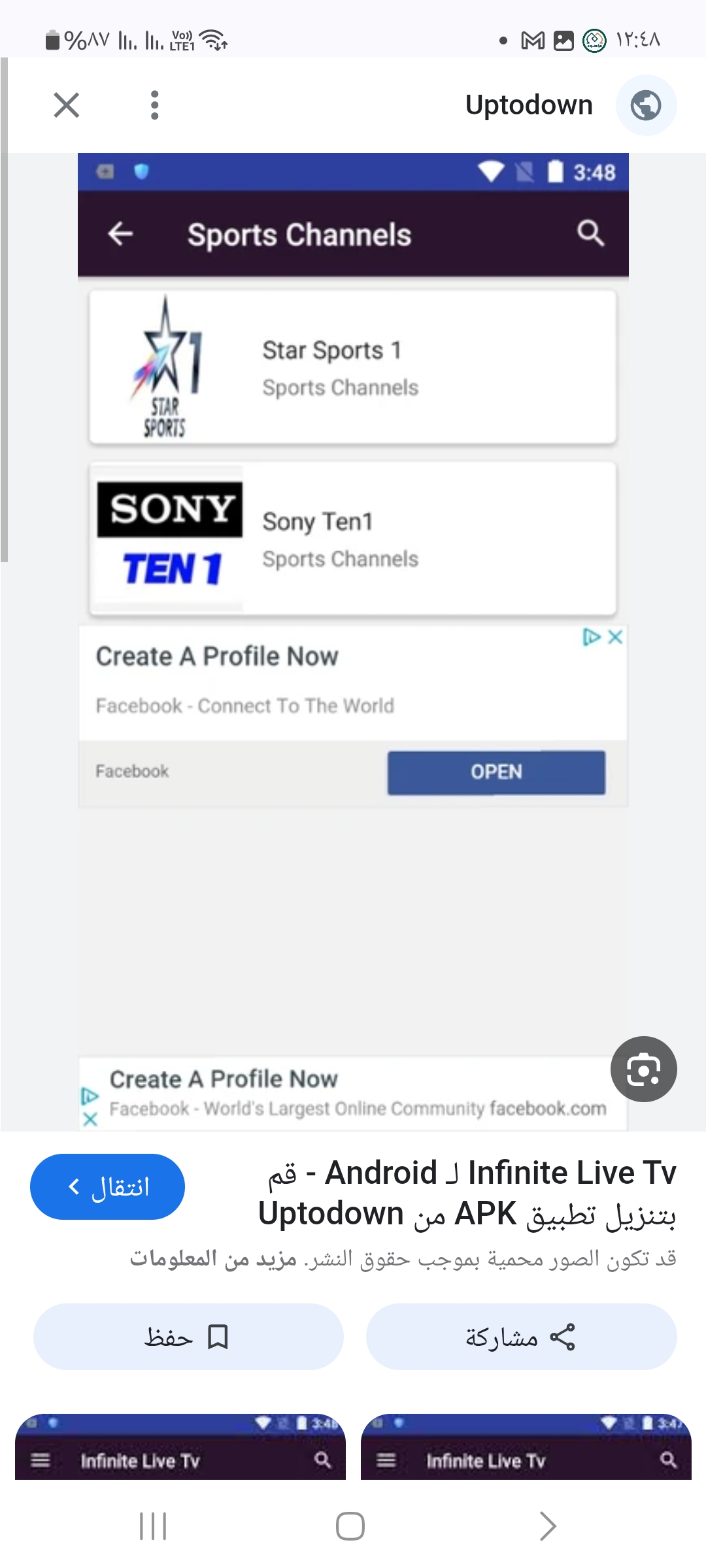Open the مزيد من المعلومات link

(x=213, y=1258)
